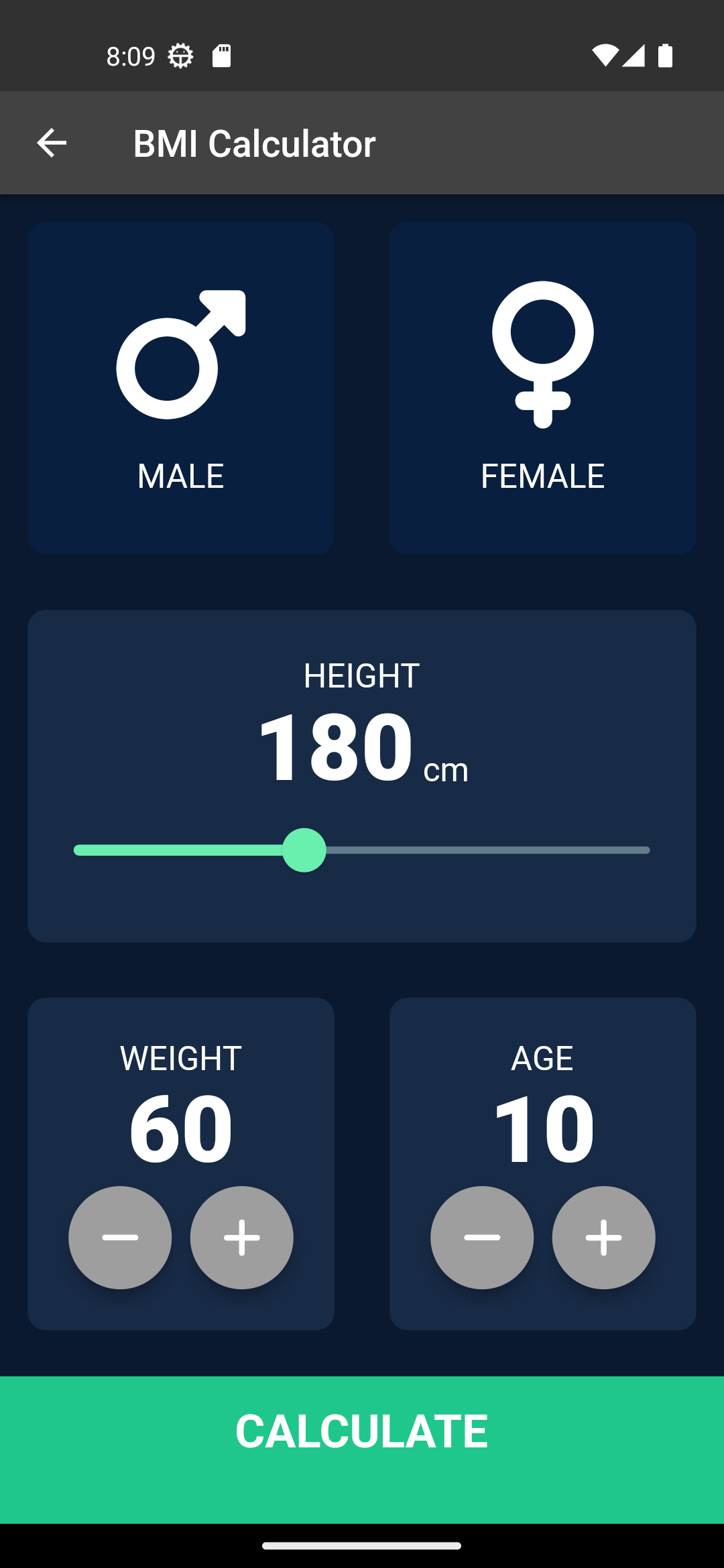Tap the BMI Calculator title text
The width and height of the screenshot is (724, 1568).
pyautogui.click(x=253, y=142)
